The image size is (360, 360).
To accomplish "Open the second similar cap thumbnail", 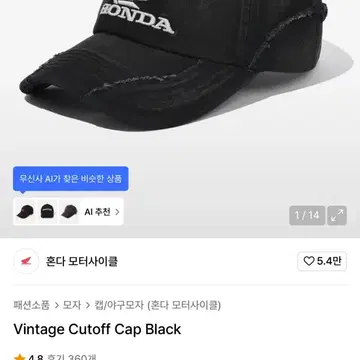I will pos(47,212).
